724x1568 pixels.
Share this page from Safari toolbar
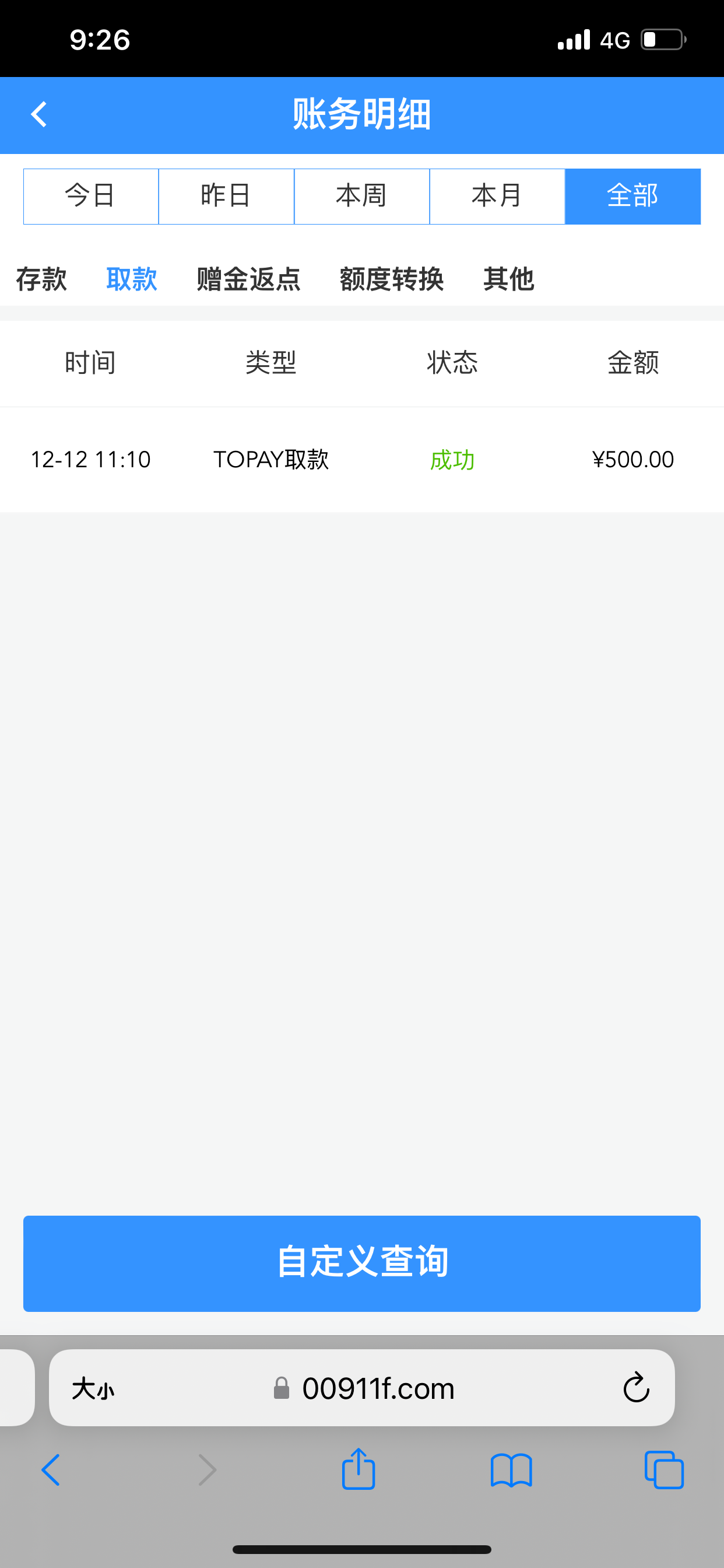359,1469
